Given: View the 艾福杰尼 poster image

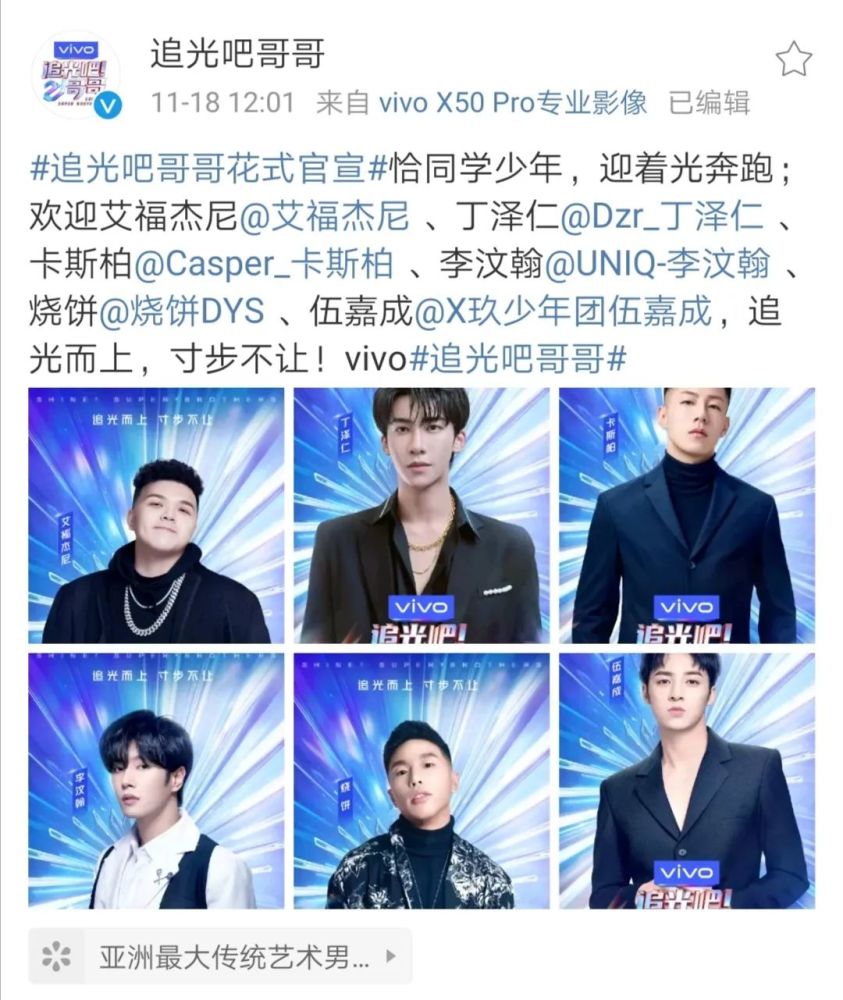Looking at the screenshot, I should tap(156, 515).
